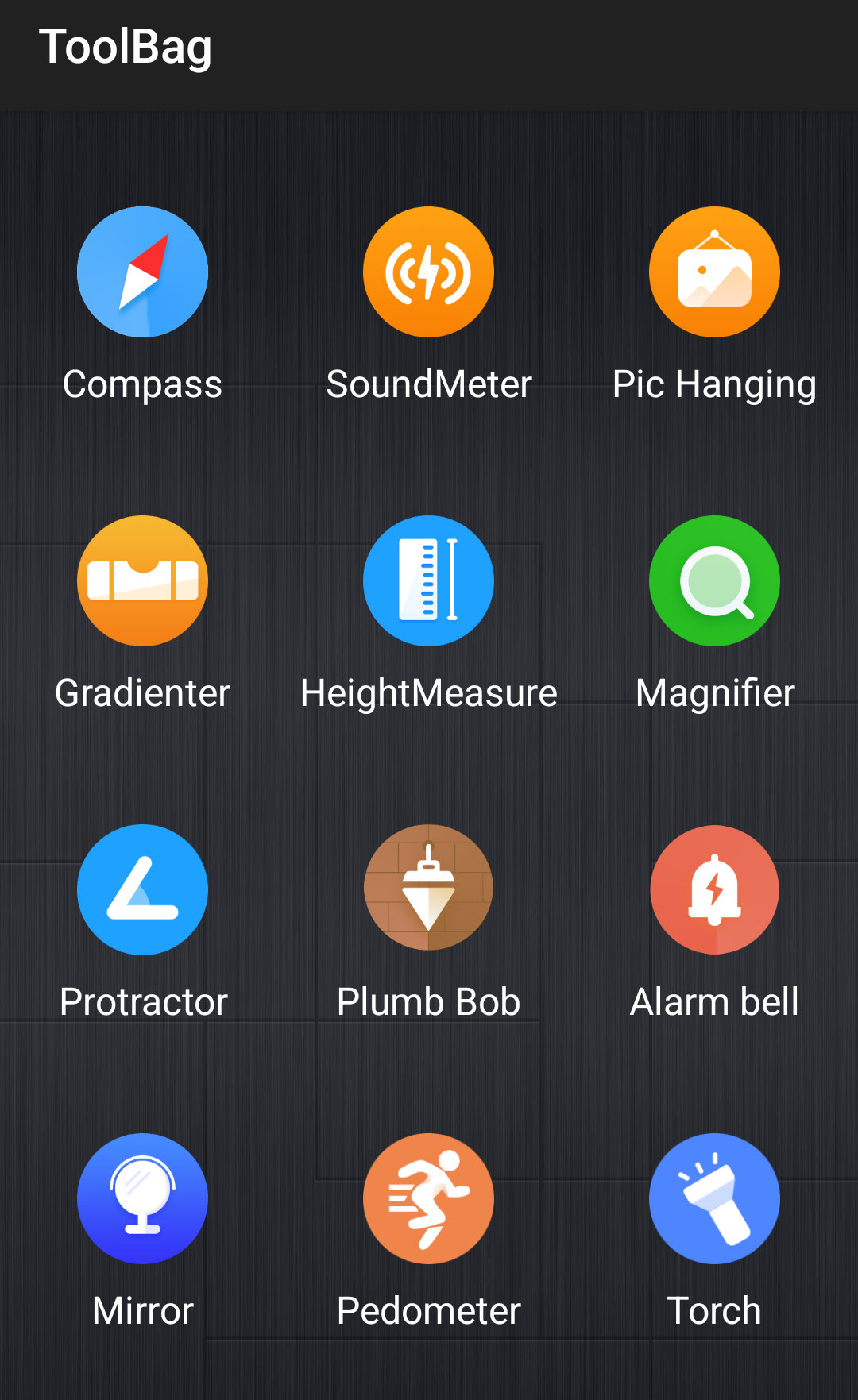
Task: Select Plumb Bob
Action: (x=428, y=889)
